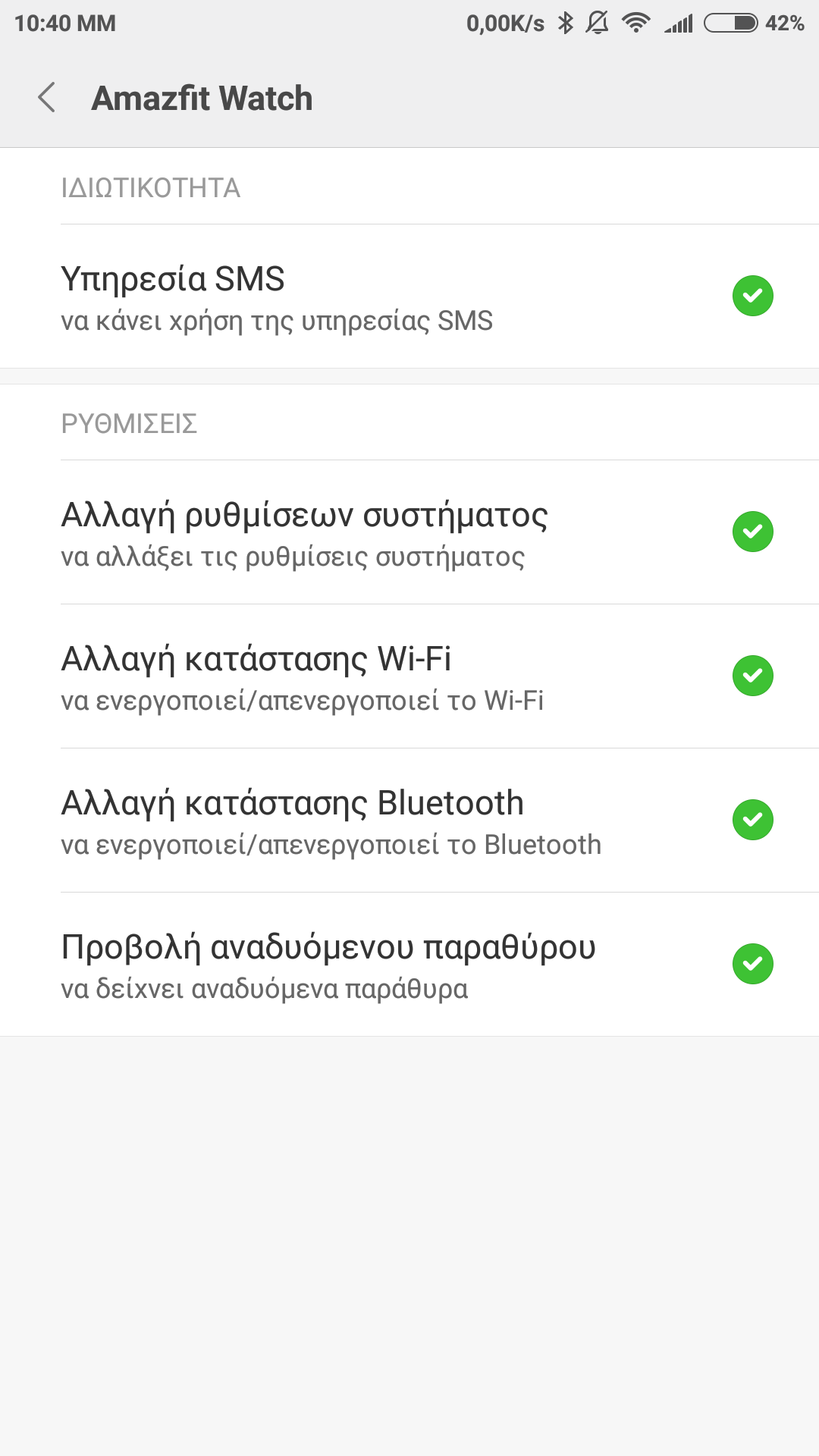Image resolution: width=819 pixels, height=1456 pixels.
Task: Open the Υπηρεσία SMS permission row
Action: pyautogui.click(x=409, y=297)
